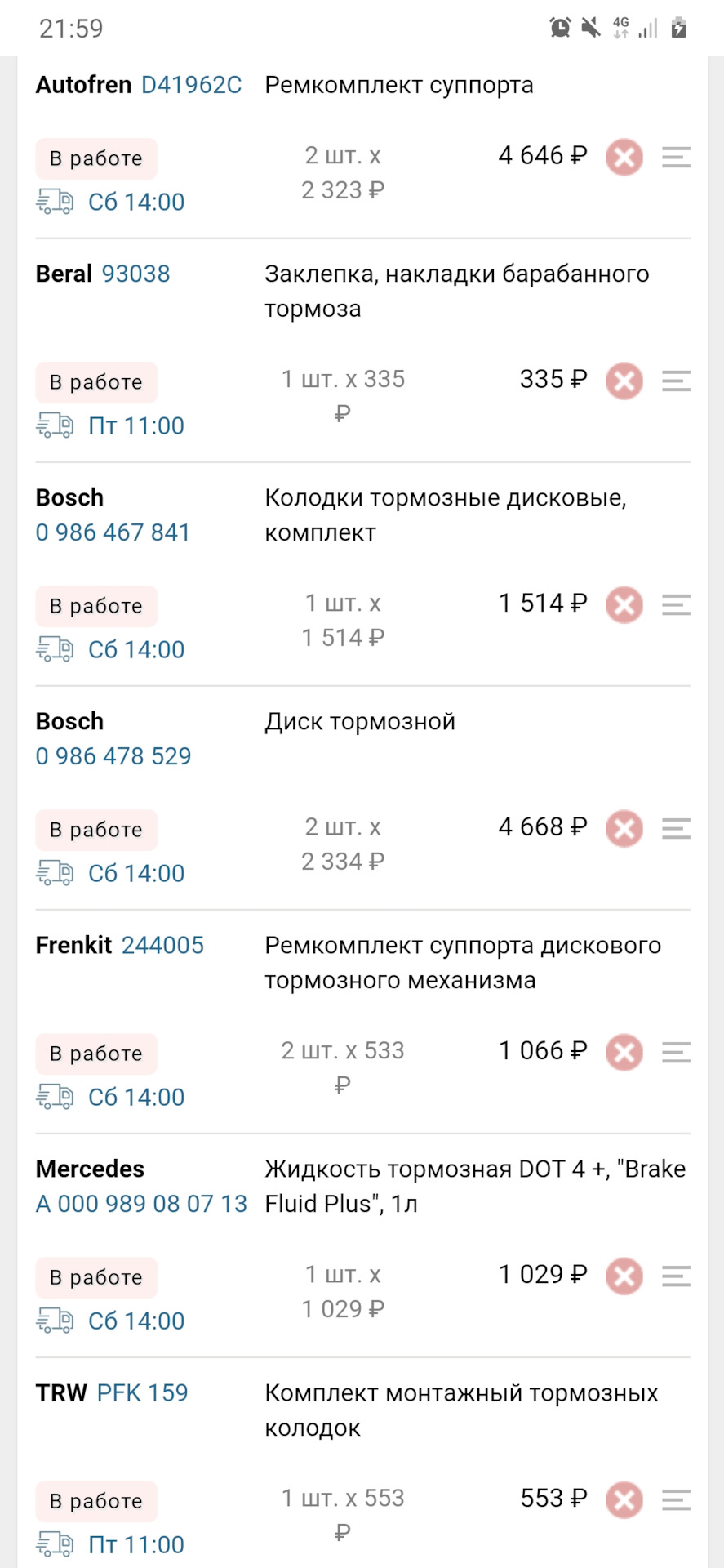Cancel Bosch 0 986 467 841 brake pads
724x1568 pixels.
click(x=624, y=605)
